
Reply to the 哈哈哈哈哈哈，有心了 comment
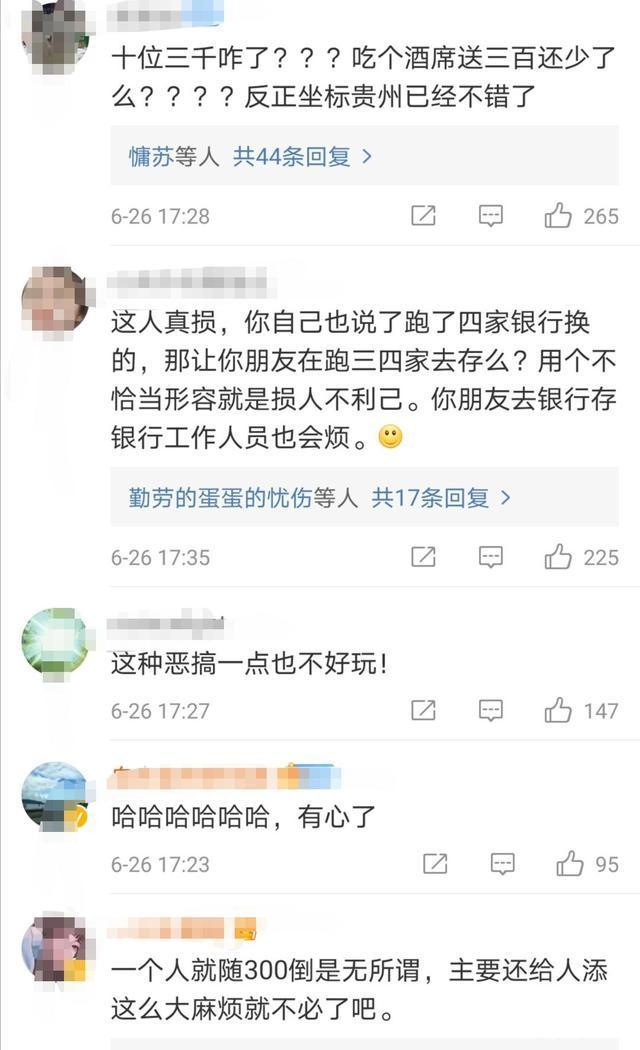(502, 864)
